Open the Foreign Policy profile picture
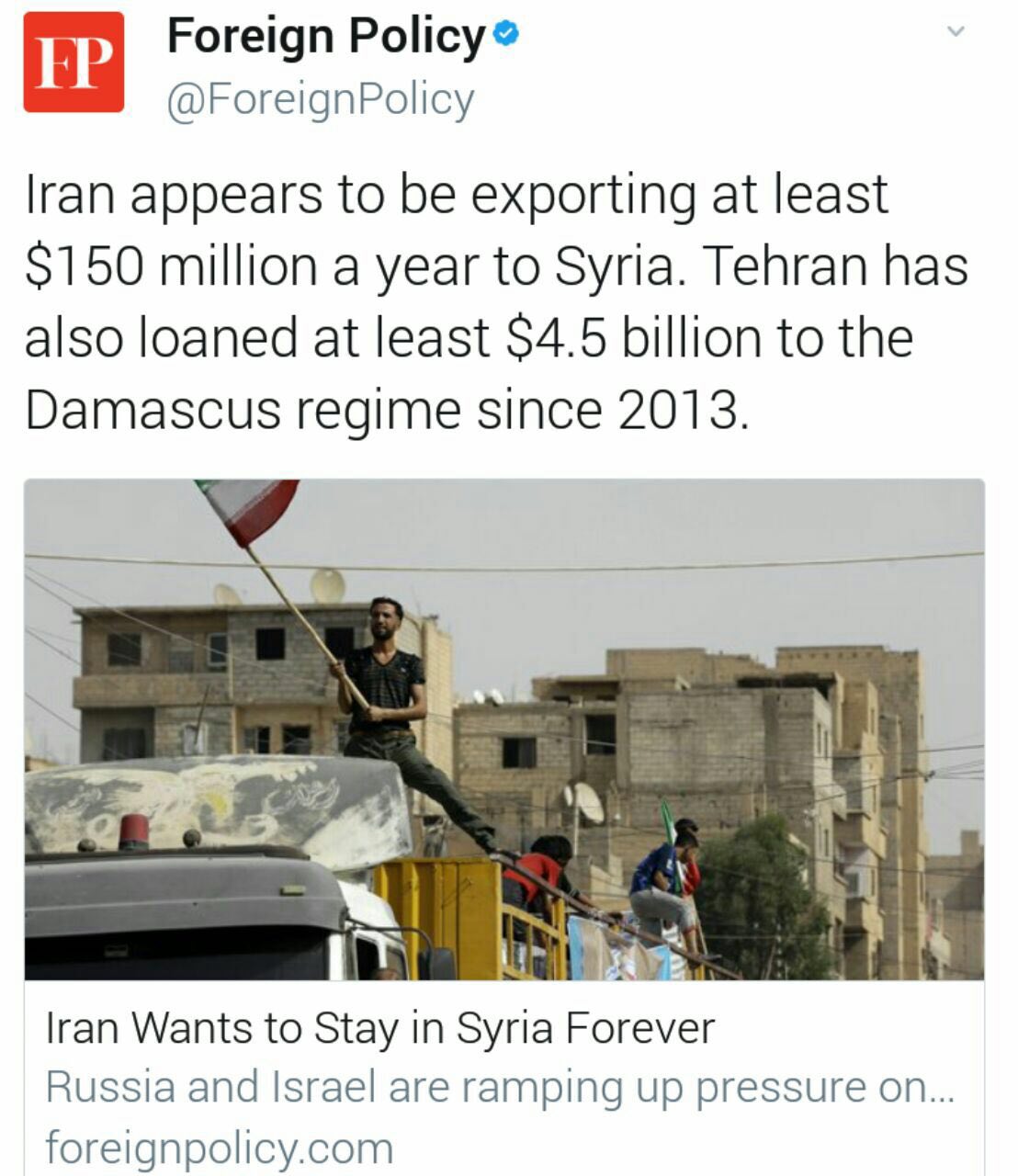This screenshot has width=1018, height=1176. [x=74, y=62]
